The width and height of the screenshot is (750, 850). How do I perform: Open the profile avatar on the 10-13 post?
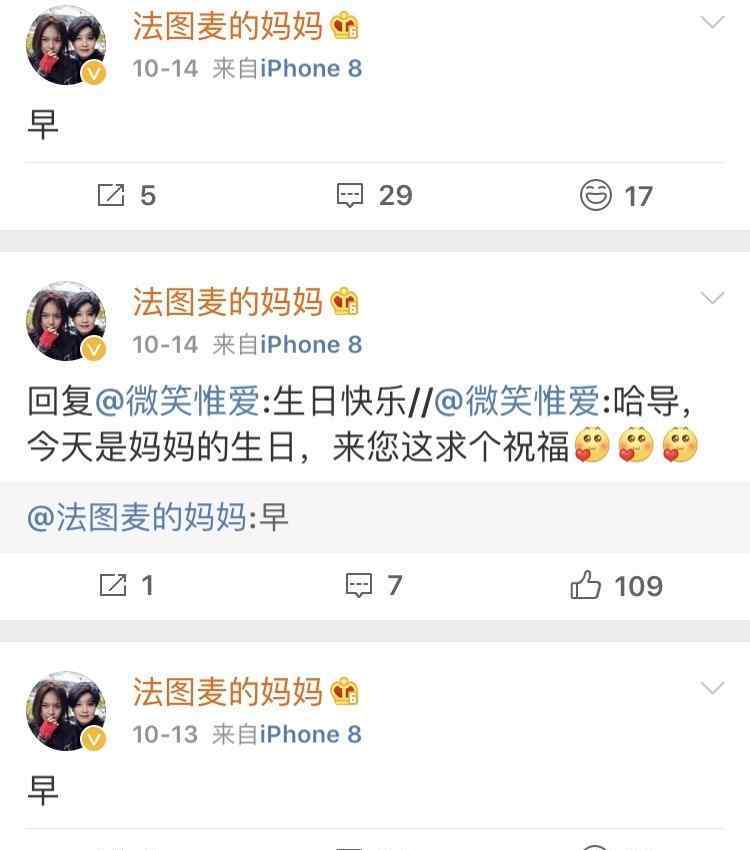66,710
